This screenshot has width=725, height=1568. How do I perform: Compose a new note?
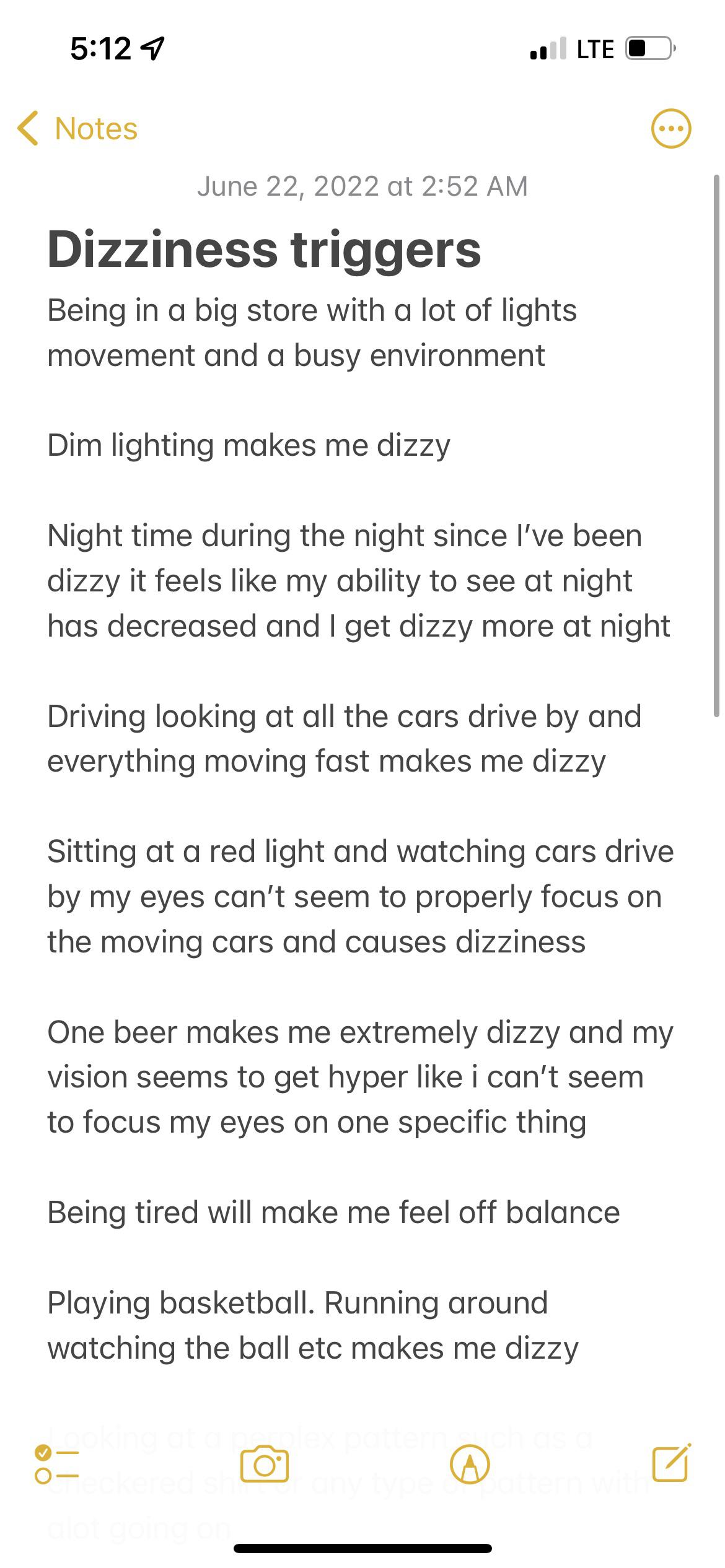coord(672,1463)
